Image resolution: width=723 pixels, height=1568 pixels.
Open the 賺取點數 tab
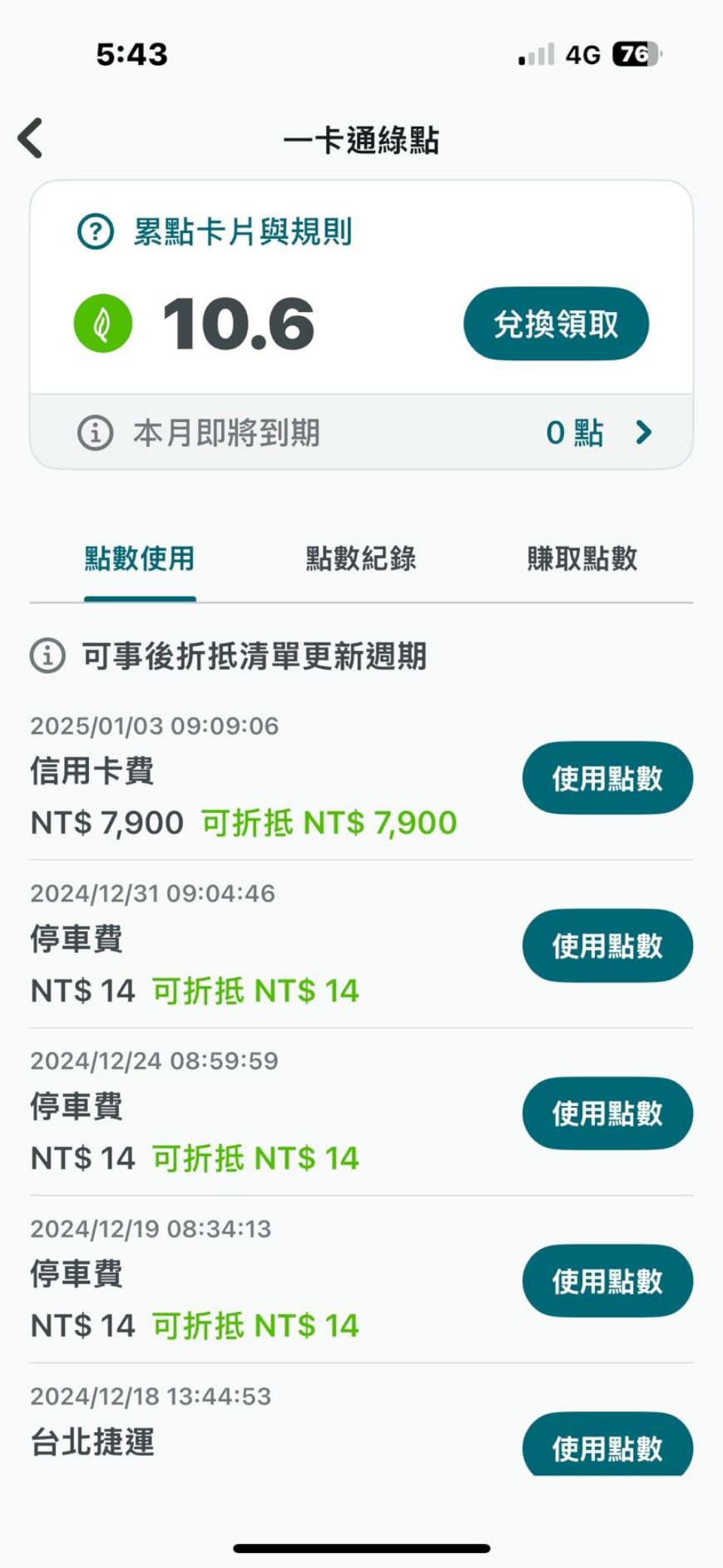coord(584,558)
